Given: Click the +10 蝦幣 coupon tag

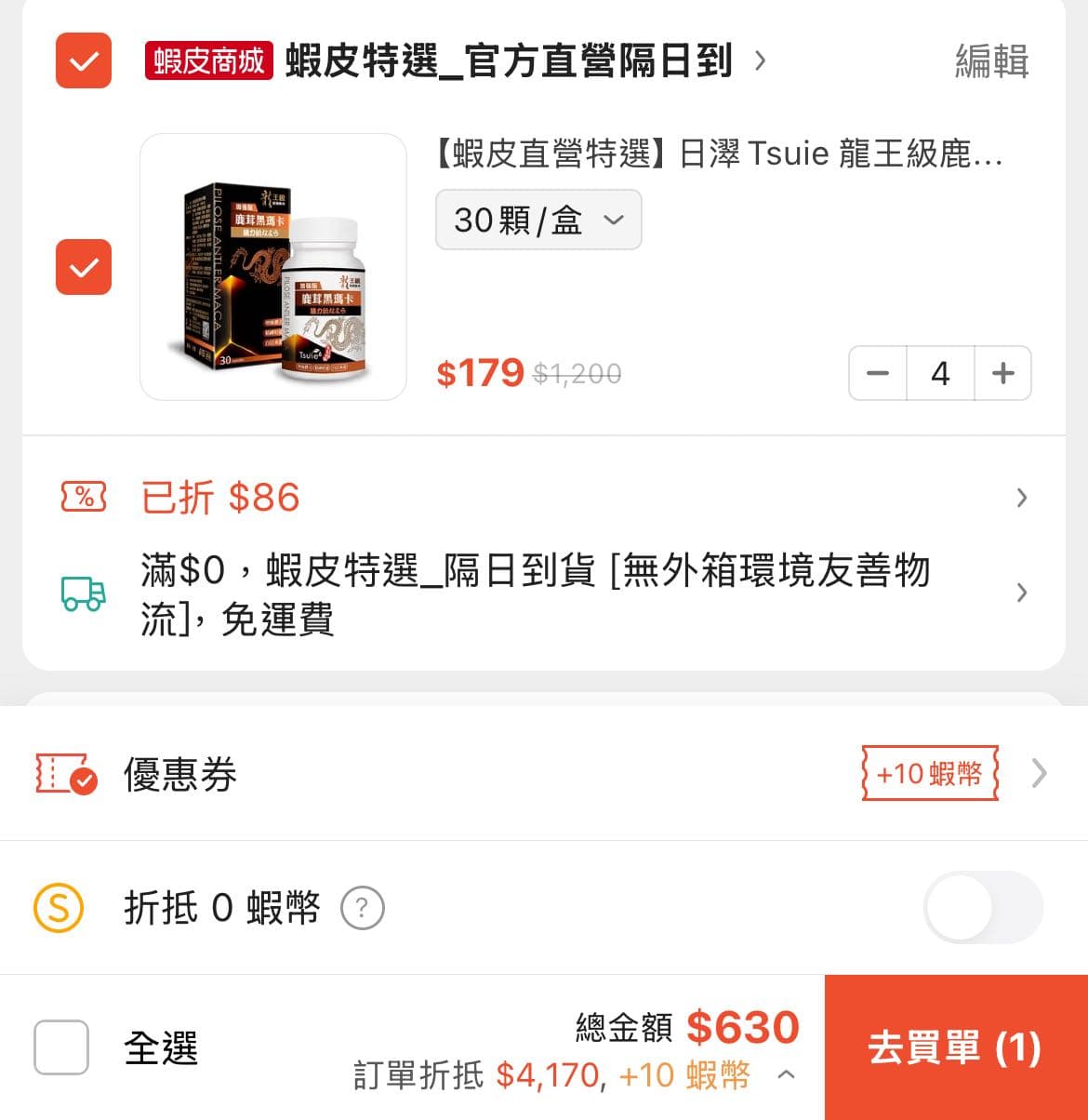Looking at the screenshot, I should click(x=928, y=773).
